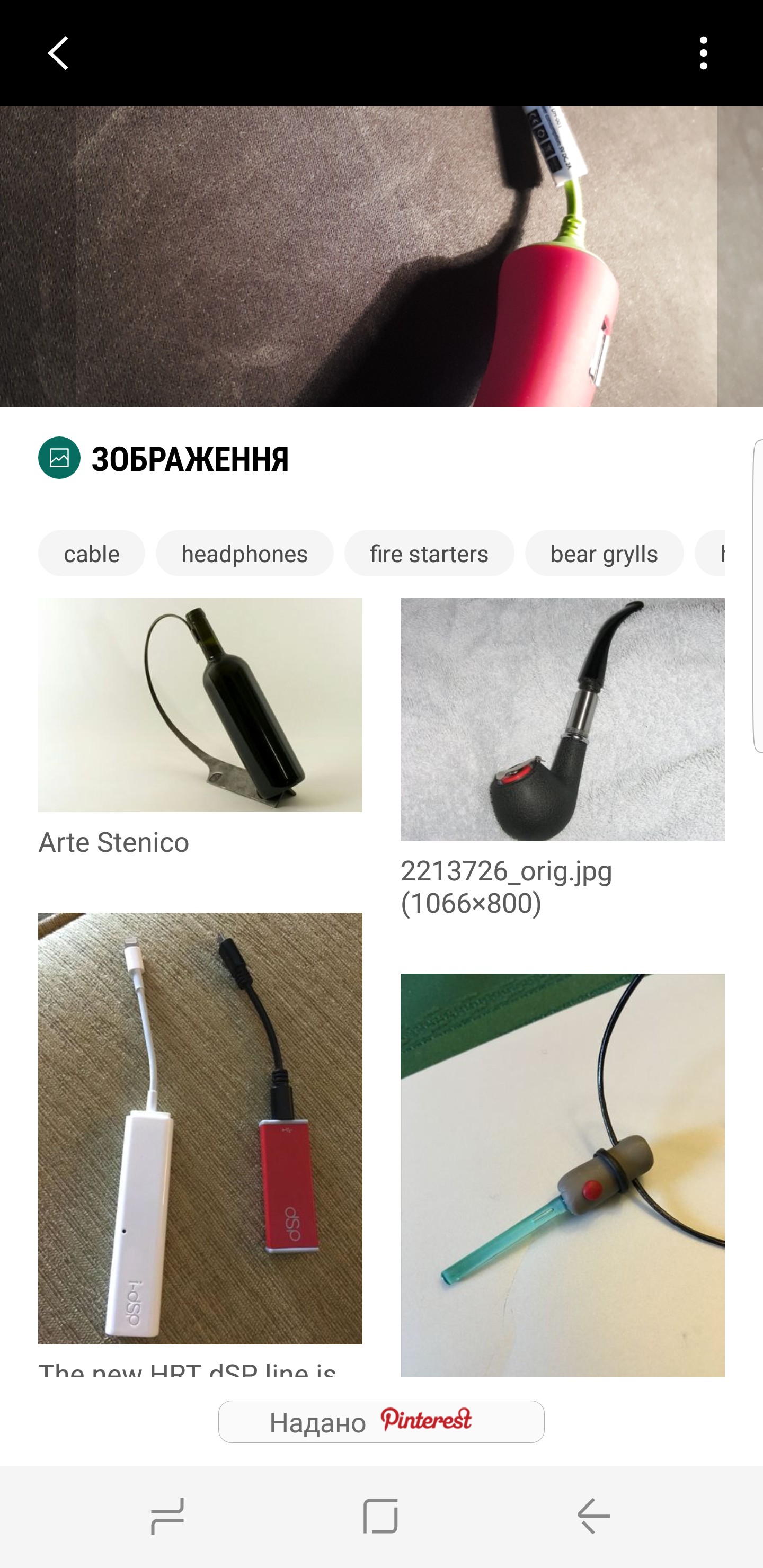
Task: Open the three-dot overflow menu
Action: (x=703, y=53)
